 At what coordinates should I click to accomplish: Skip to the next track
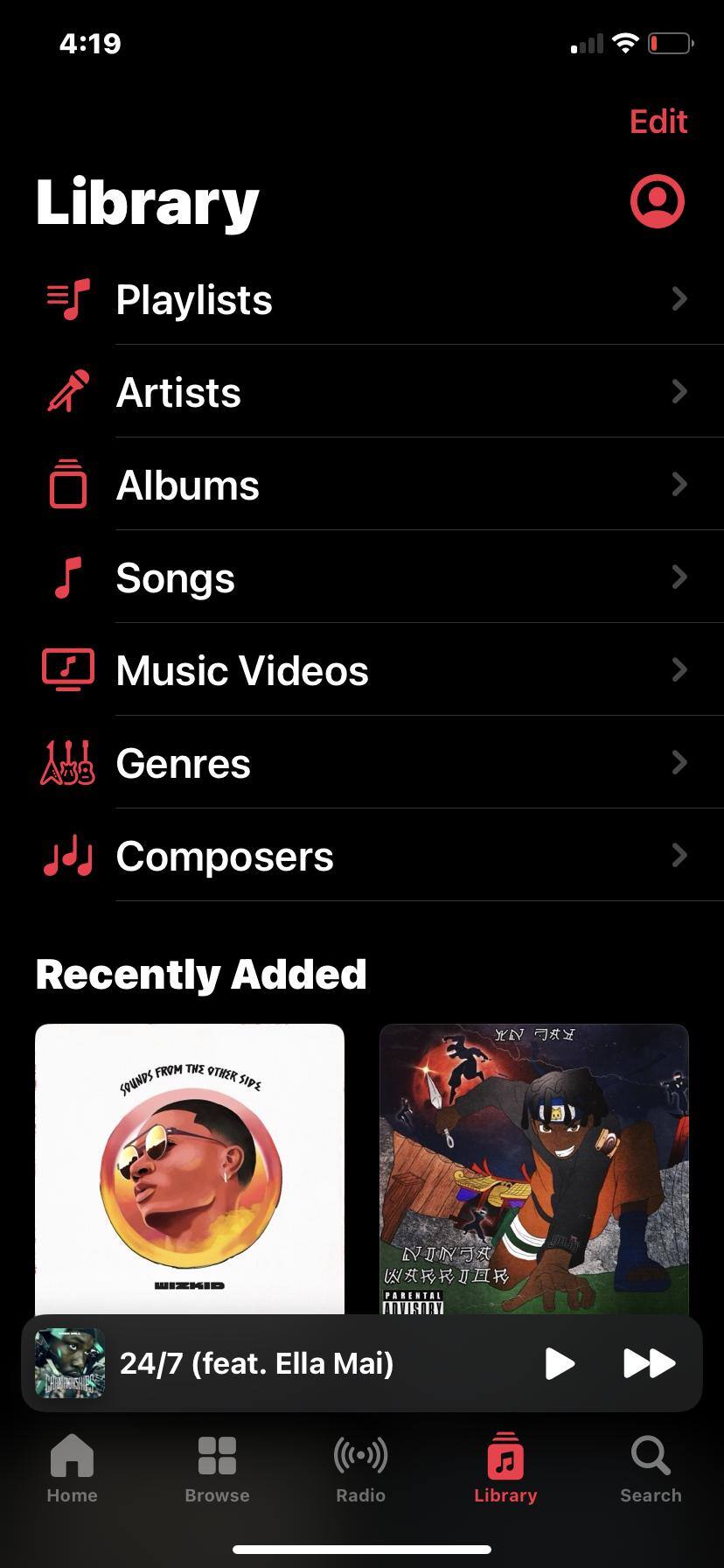pos(649,1363)
